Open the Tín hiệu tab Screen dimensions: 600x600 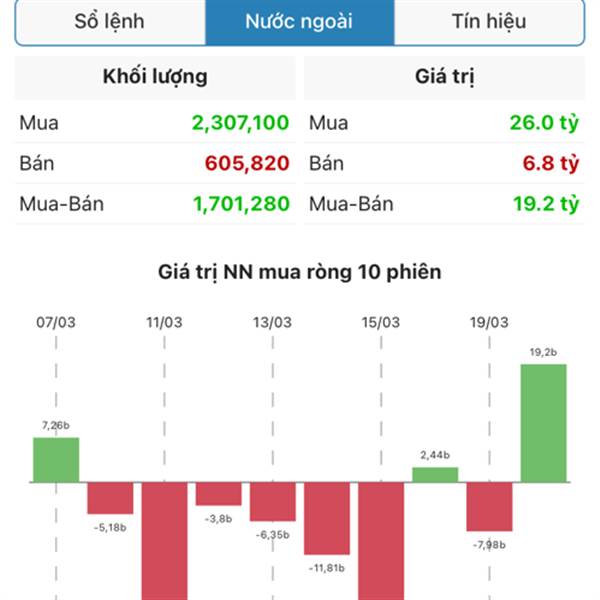pyautogui.click(x=489, y=21)
